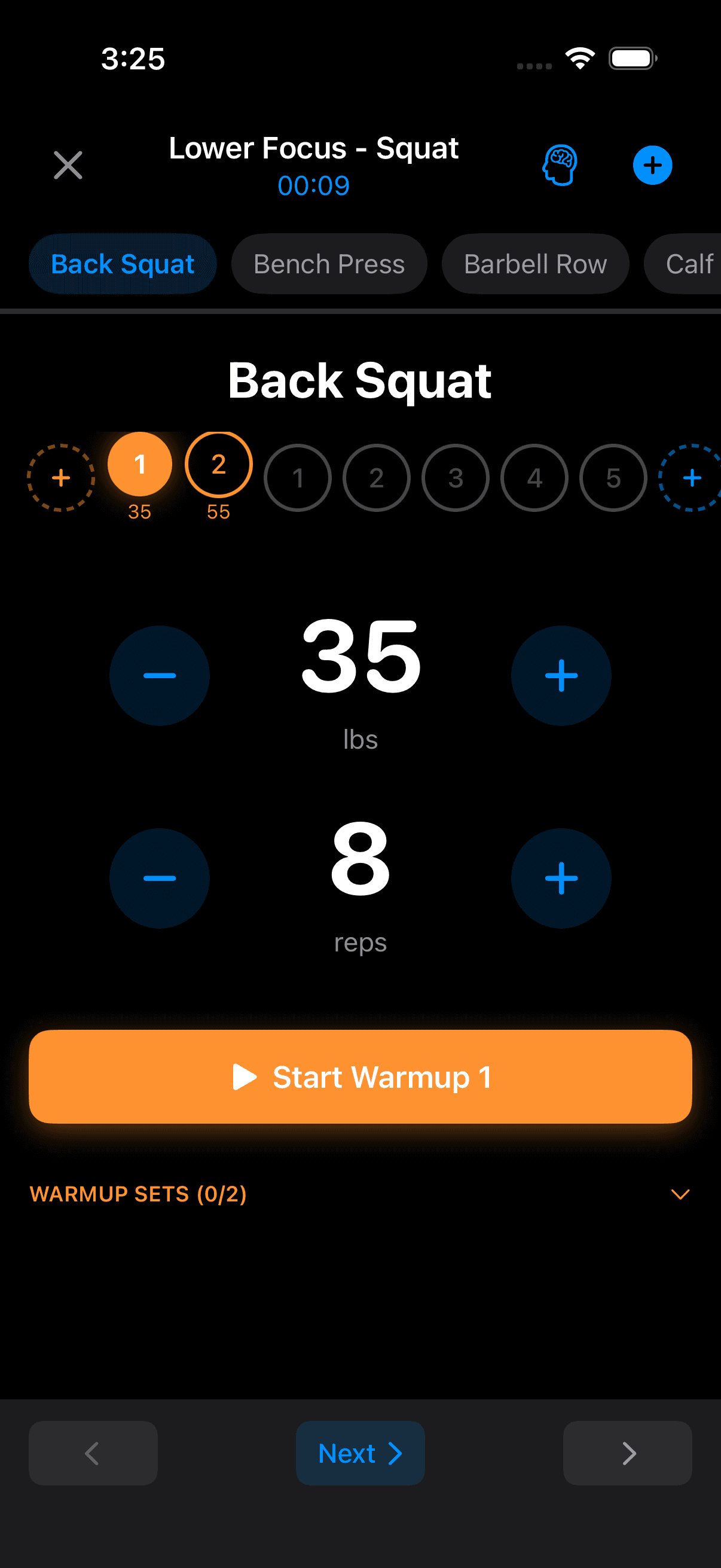Switch to the Barbell Row exercise tab

click(x=535, y=264)
